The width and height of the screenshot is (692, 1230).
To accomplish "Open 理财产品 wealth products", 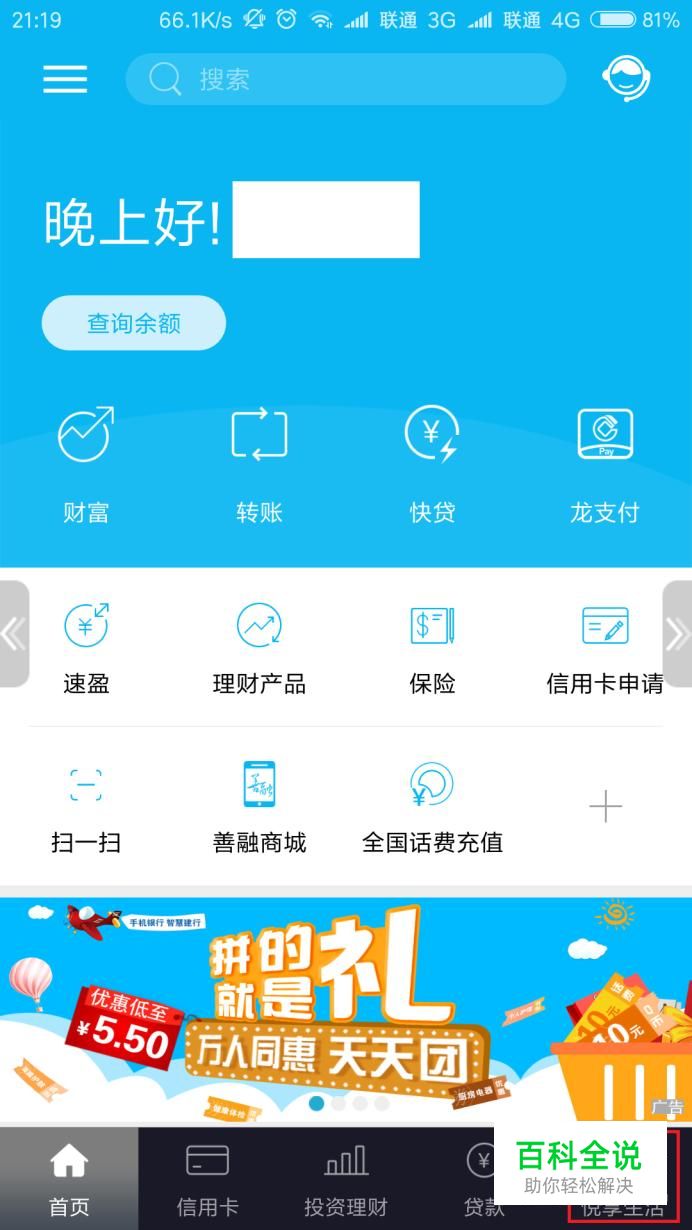I will click(259, 648).
